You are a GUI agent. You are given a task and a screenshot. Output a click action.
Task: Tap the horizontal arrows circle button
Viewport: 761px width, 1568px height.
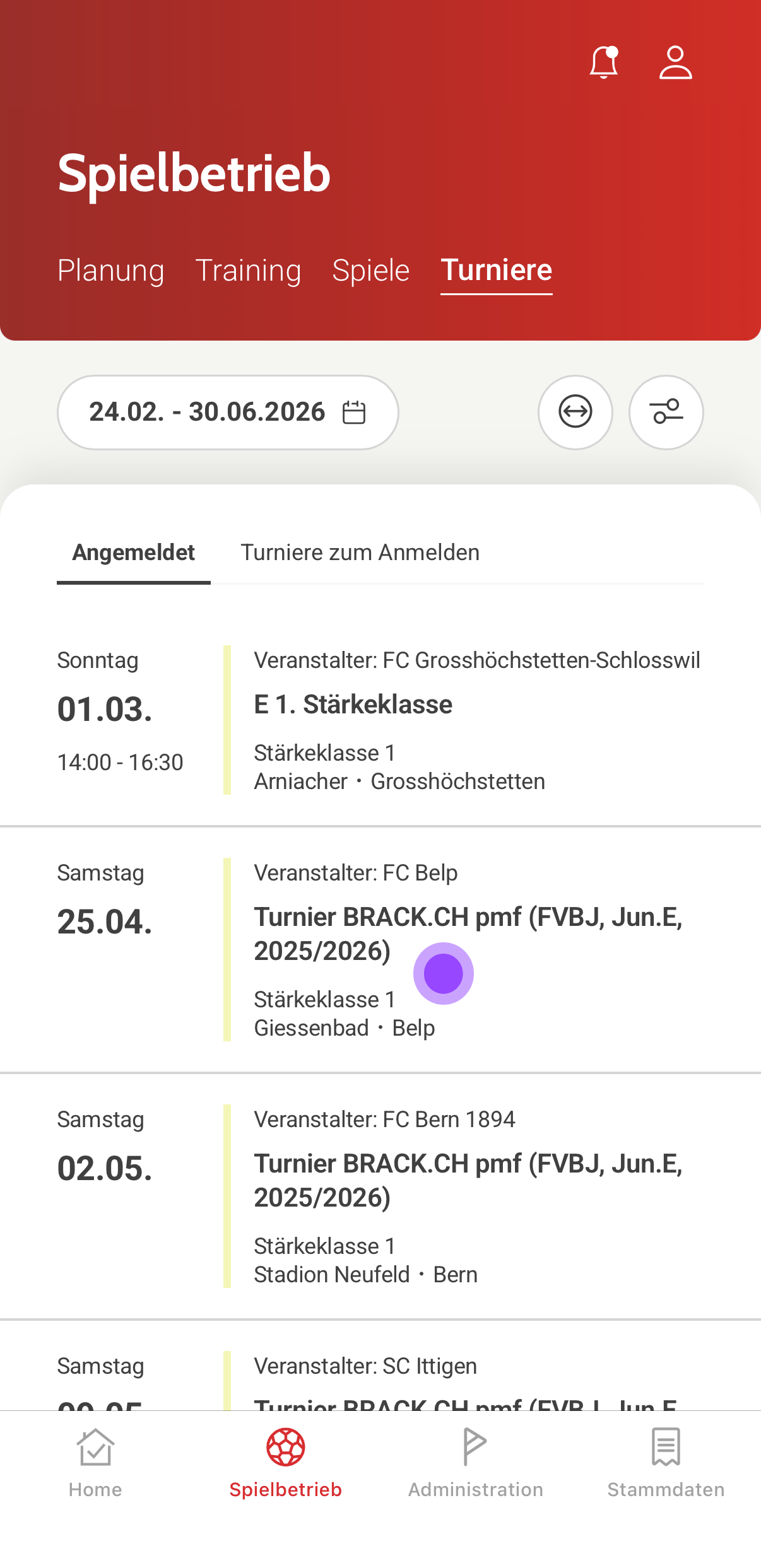pyautogui.click(x=575, y=412)
